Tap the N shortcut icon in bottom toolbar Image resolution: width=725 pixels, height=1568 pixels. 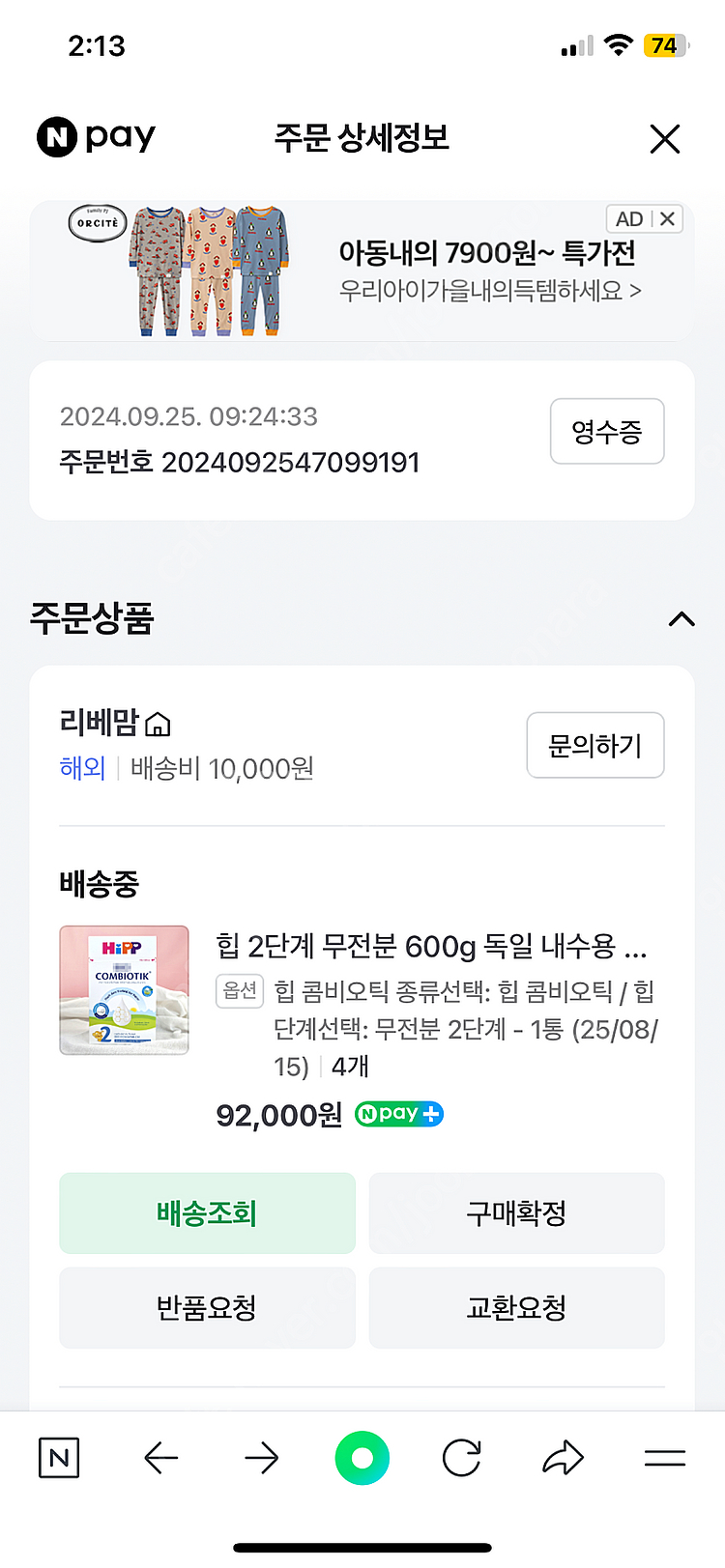coord(58,1458)
